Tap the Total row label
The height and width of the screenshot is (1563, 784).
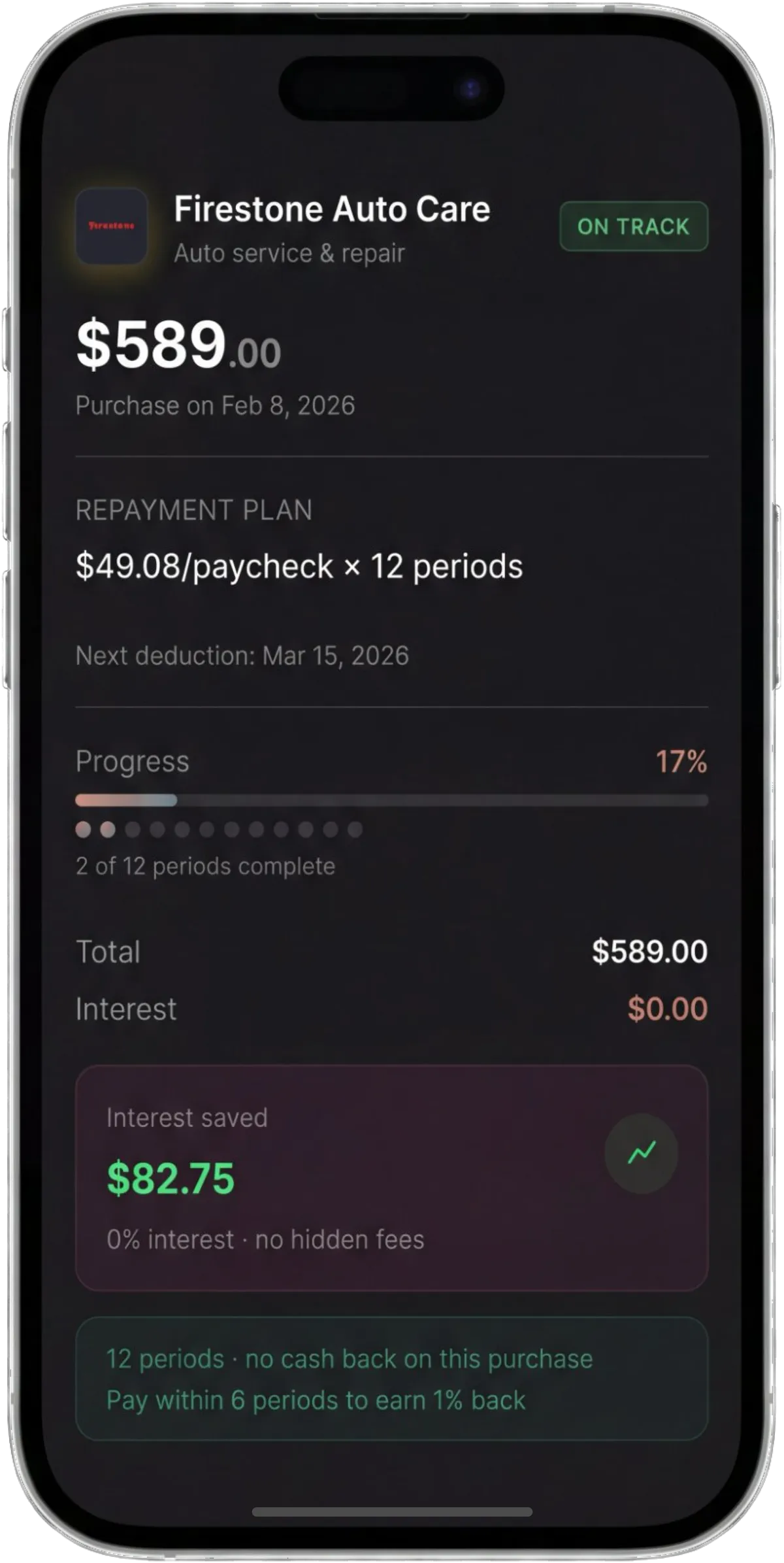coord(108,952)
